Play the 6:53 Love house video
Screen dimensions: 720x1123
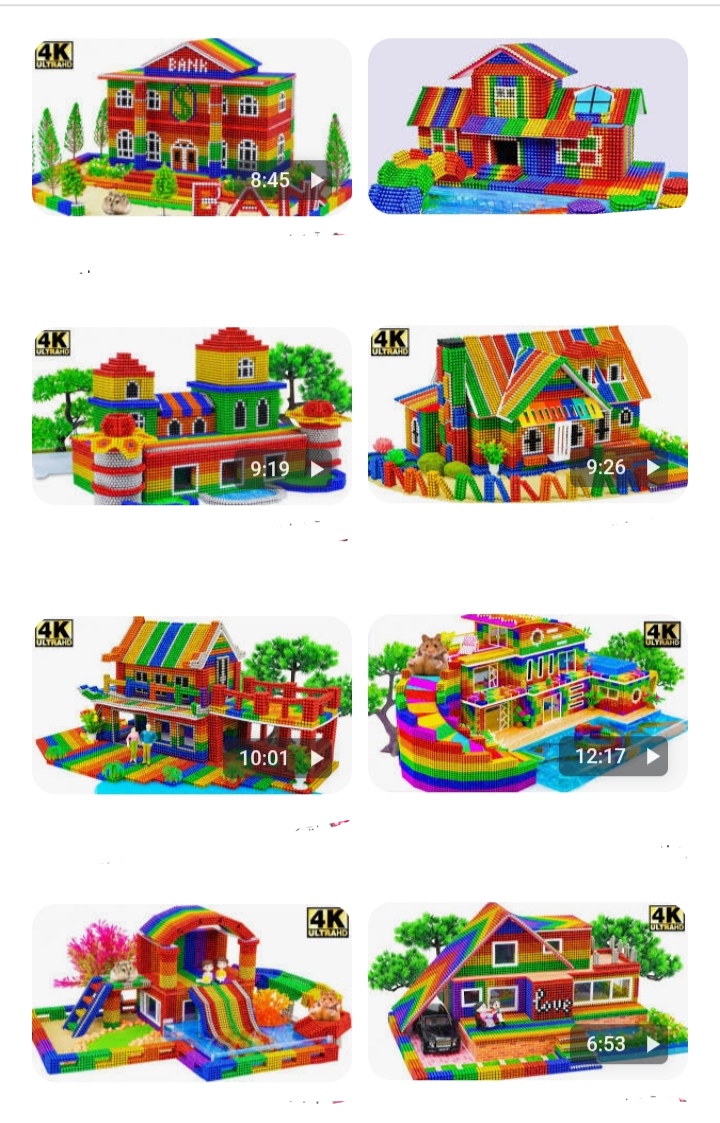tap(527, 992)
